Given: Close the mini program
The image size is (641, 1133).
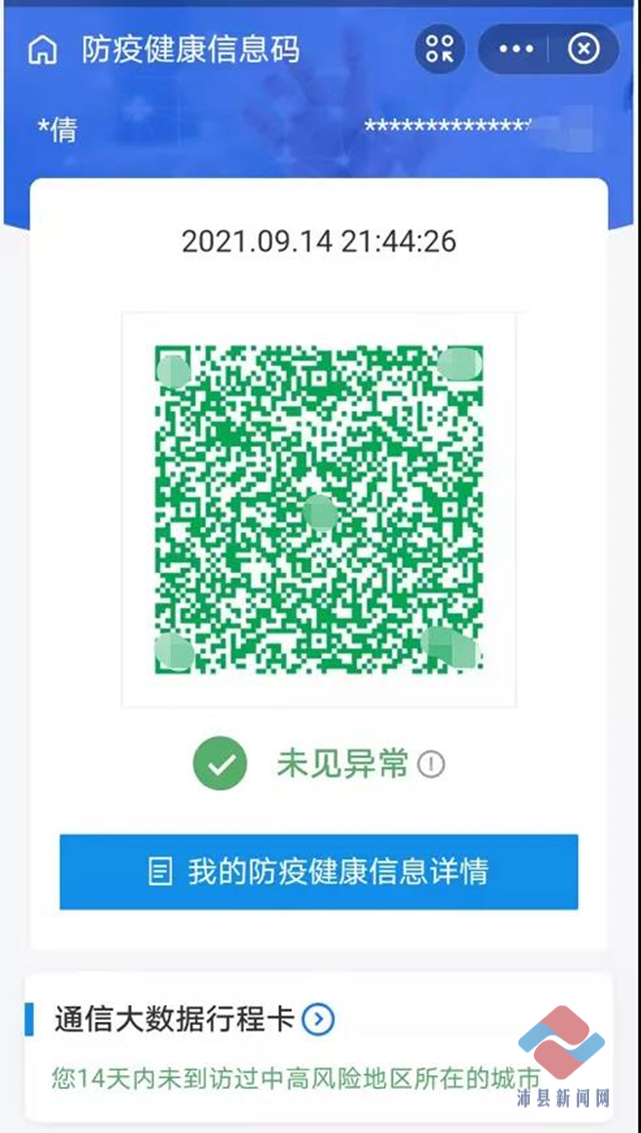Looking at the screenshot, I should pyautogui.click(x=583, y=49).
